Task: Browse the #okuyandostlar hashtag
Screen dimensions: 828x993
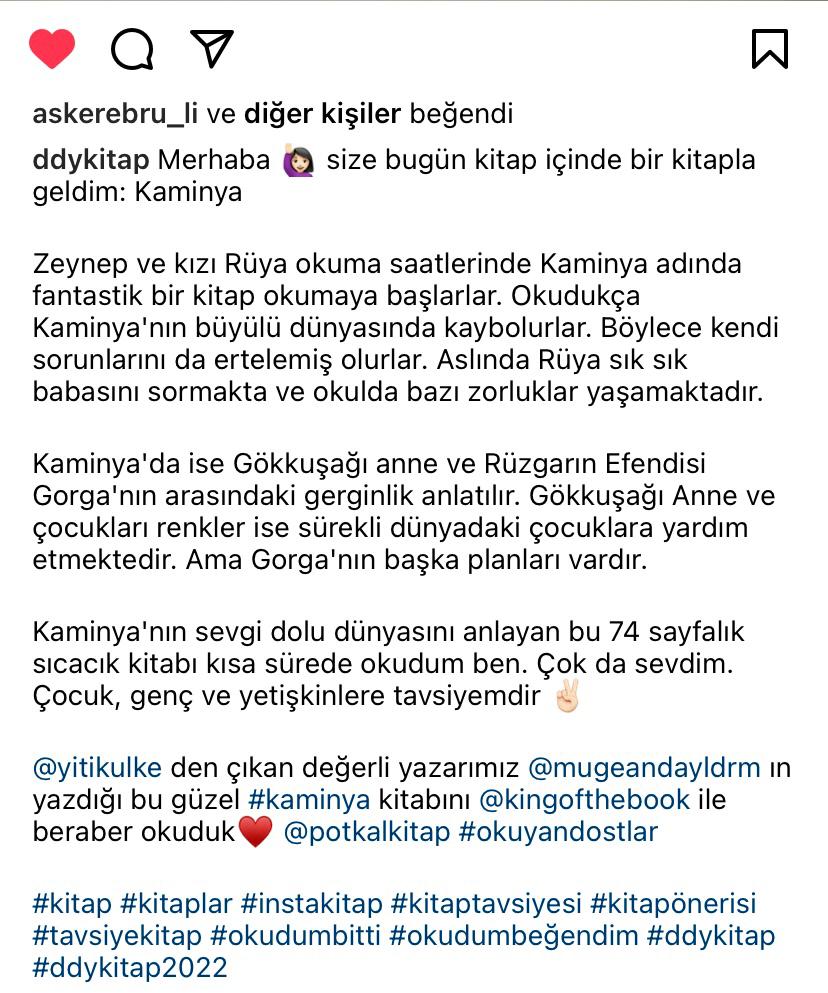Action: [558, 832]
